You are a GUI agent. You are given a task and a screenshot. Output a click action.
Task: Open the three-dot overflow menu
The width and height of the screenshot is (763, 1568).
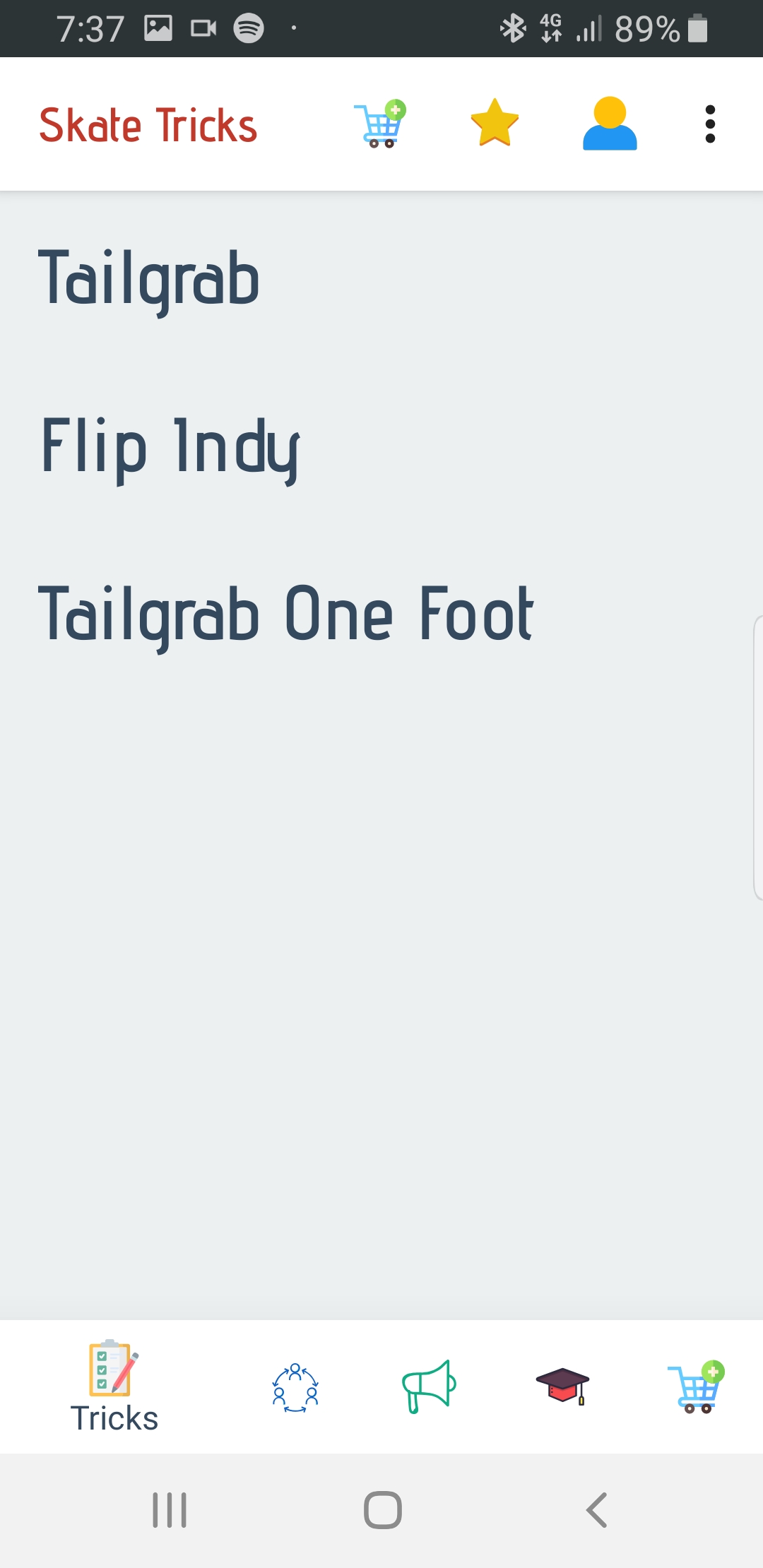click(x=710, y=124)
